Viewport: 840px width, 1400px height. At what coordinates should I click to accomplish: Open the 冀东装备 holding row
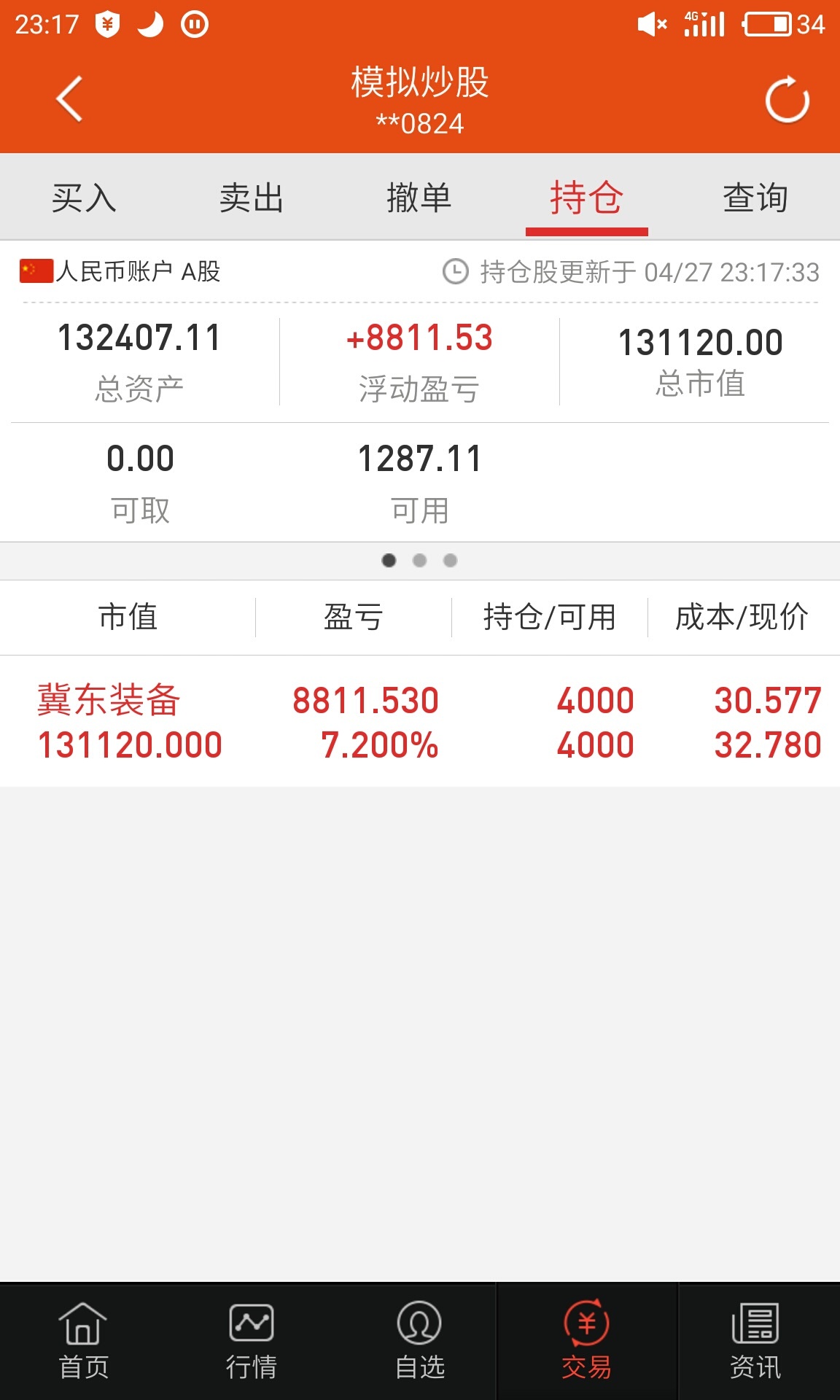(x=420, y=722)
